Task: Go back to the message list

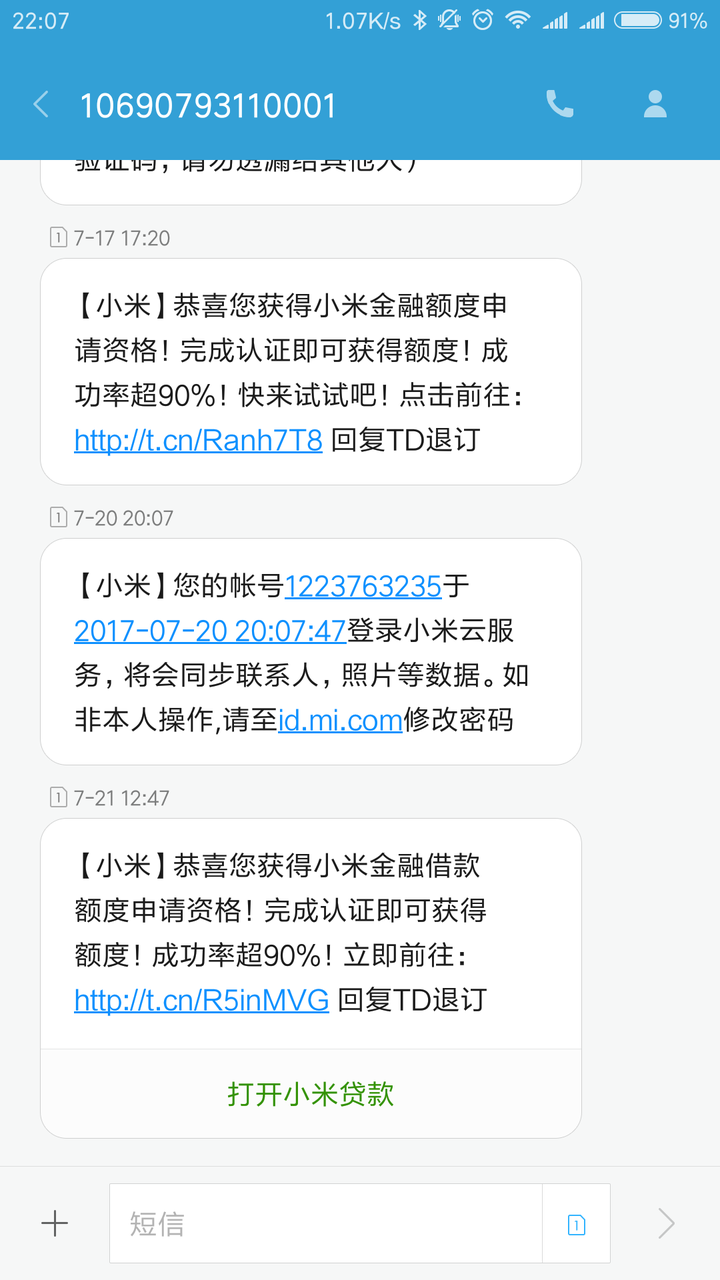Action: pos(41,104)
